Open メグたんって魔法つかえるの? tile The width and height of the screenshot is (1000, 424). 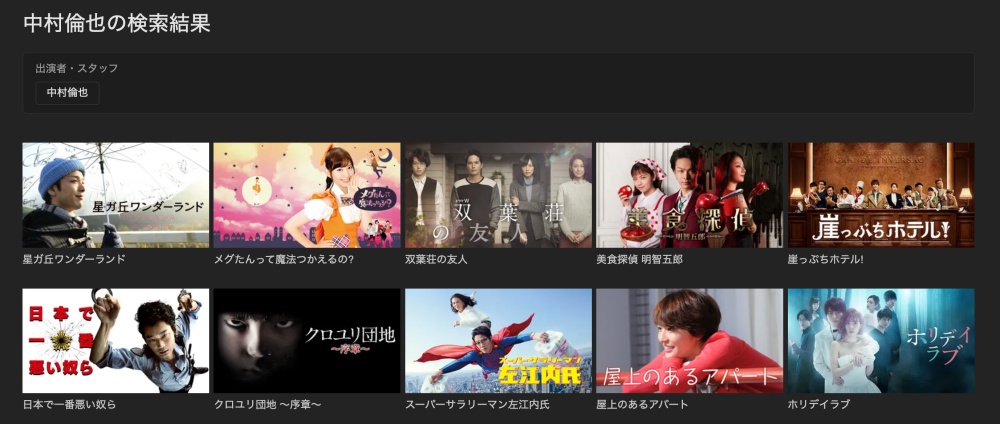(x=306, y=195)
